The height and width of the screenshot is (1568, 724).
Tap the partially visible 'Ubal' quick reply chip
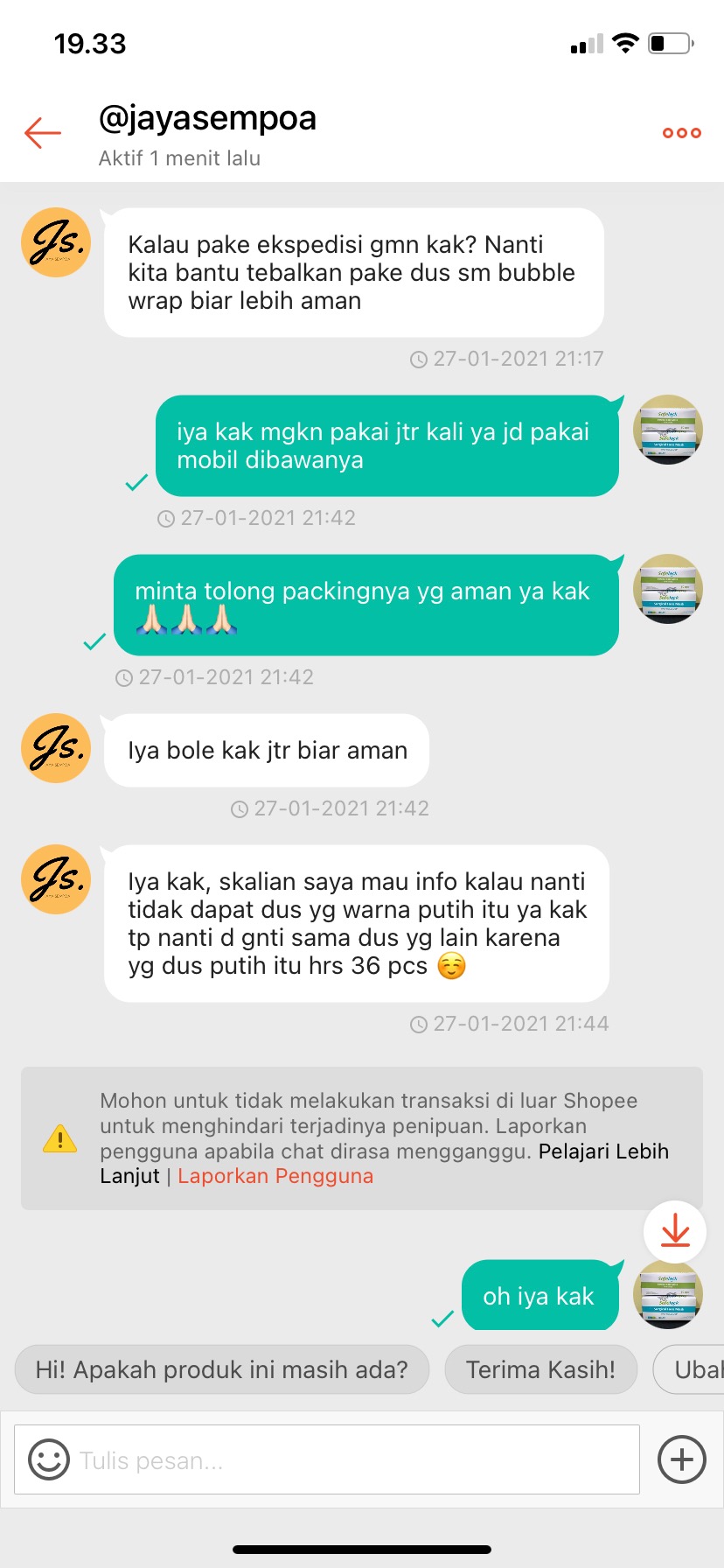pos(695,1369)
